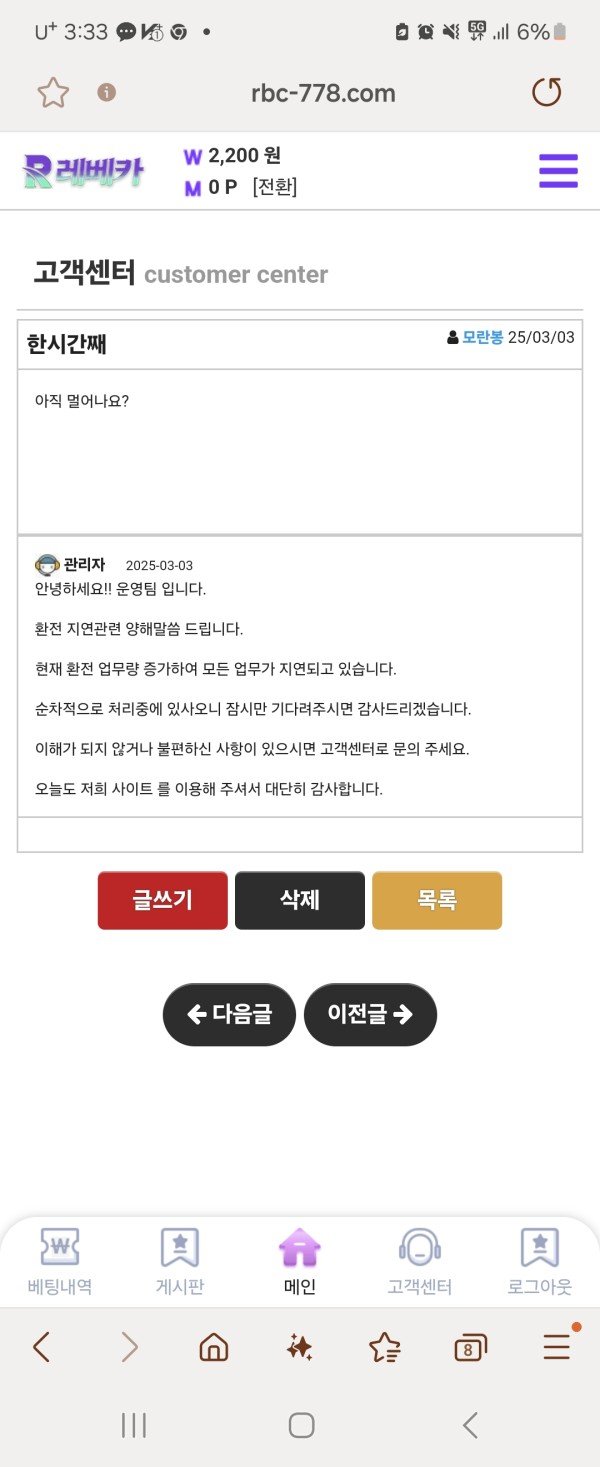Open the 고객센터 tab

(420, 1262)
